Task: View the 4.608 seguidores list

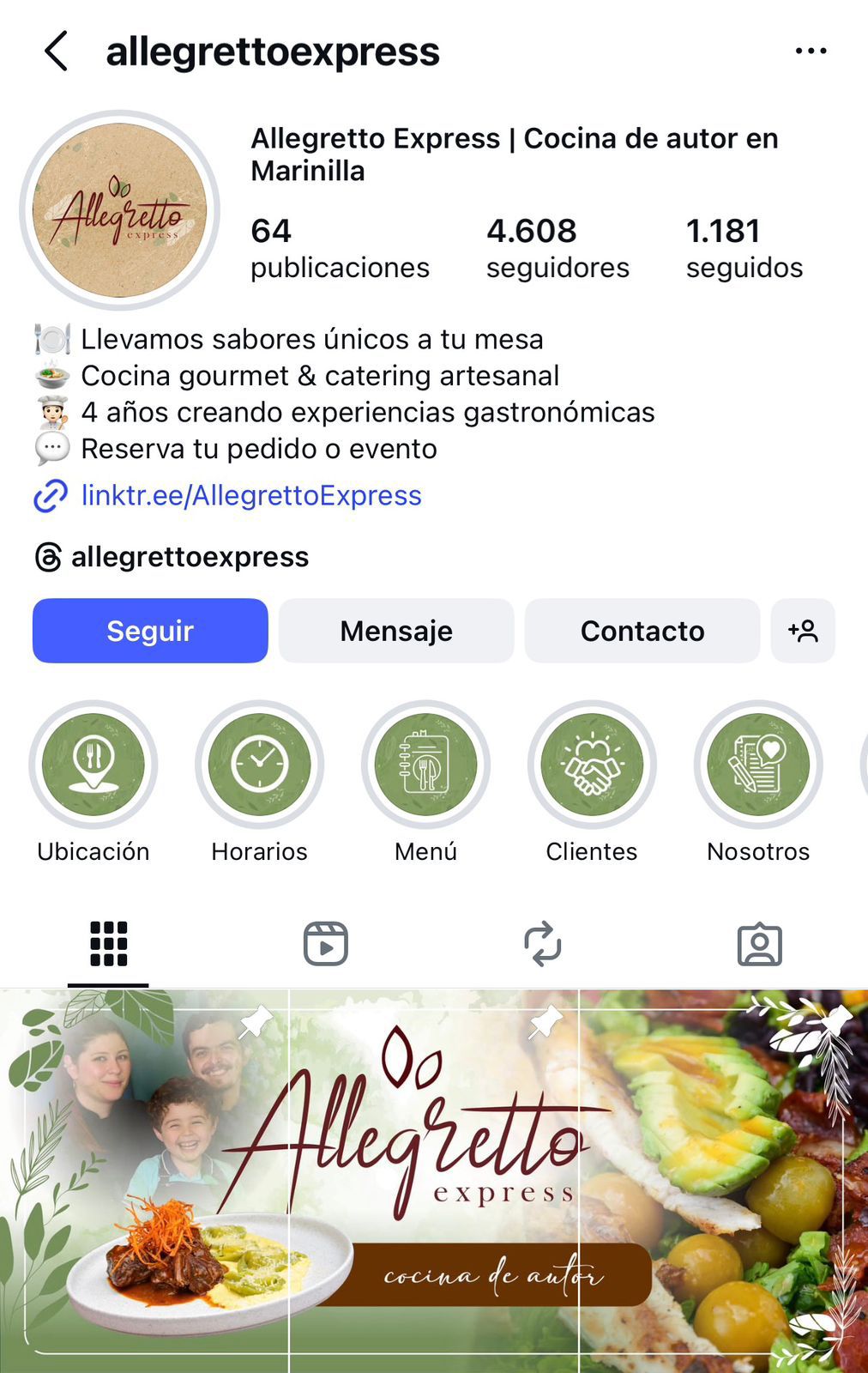Action: pyautogui.click(x=558, y=248)
